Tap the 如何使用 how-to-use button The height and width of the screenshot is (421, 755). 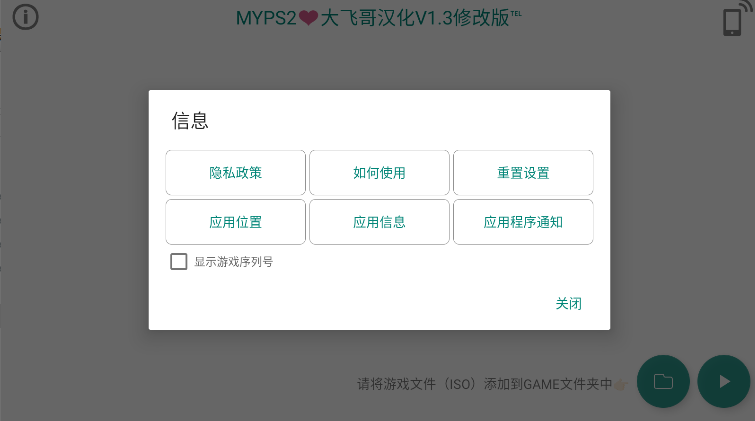click(379, 173)
